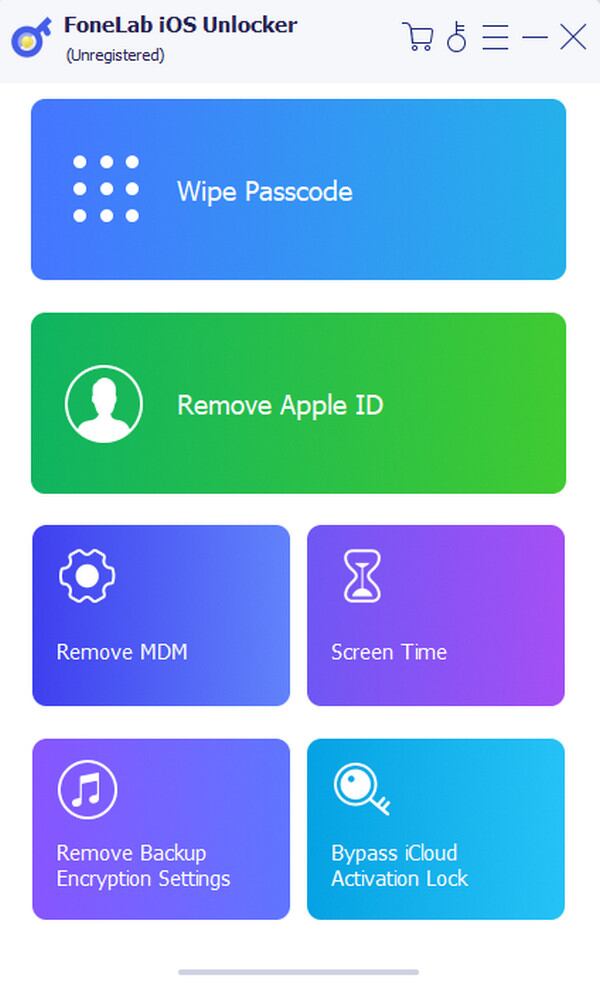Open Remove MDM option
The width and height of the screenshot is (600, 989).
[161, 615]
